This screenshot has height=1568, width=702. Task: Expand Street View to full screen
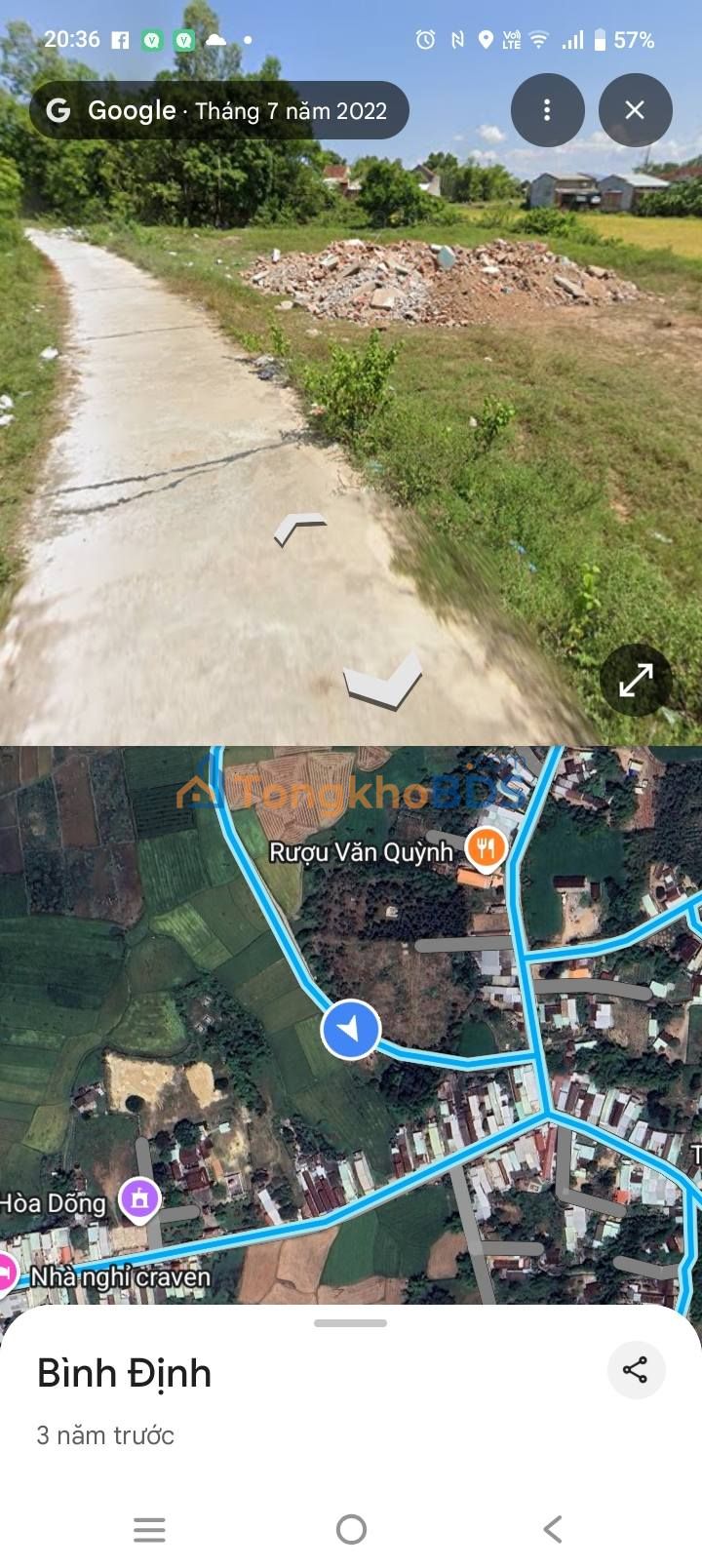click(x=636, y=680)
